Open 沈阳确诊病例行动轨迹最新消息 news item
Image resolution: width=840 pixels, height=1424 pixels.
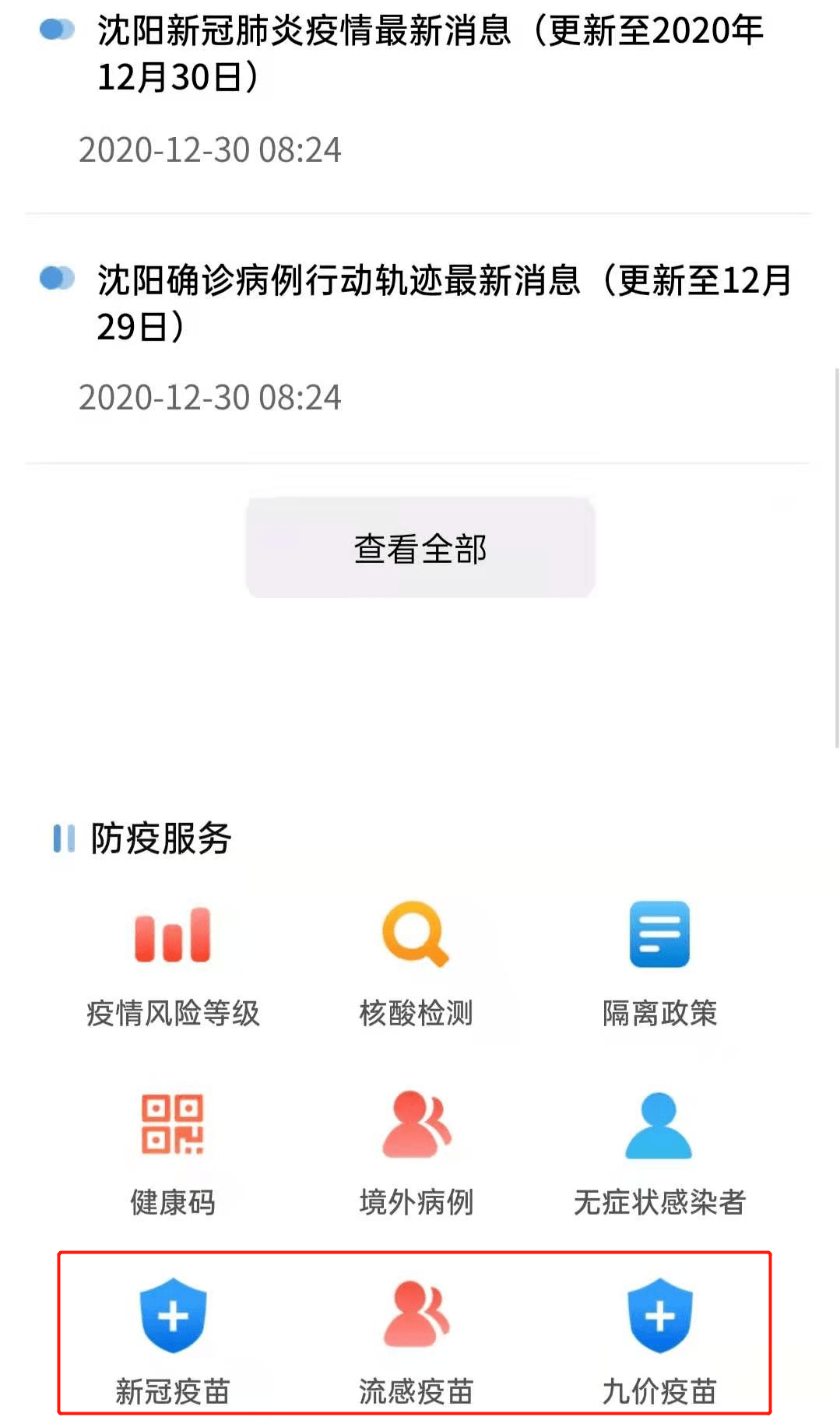[x=444, y=302]
